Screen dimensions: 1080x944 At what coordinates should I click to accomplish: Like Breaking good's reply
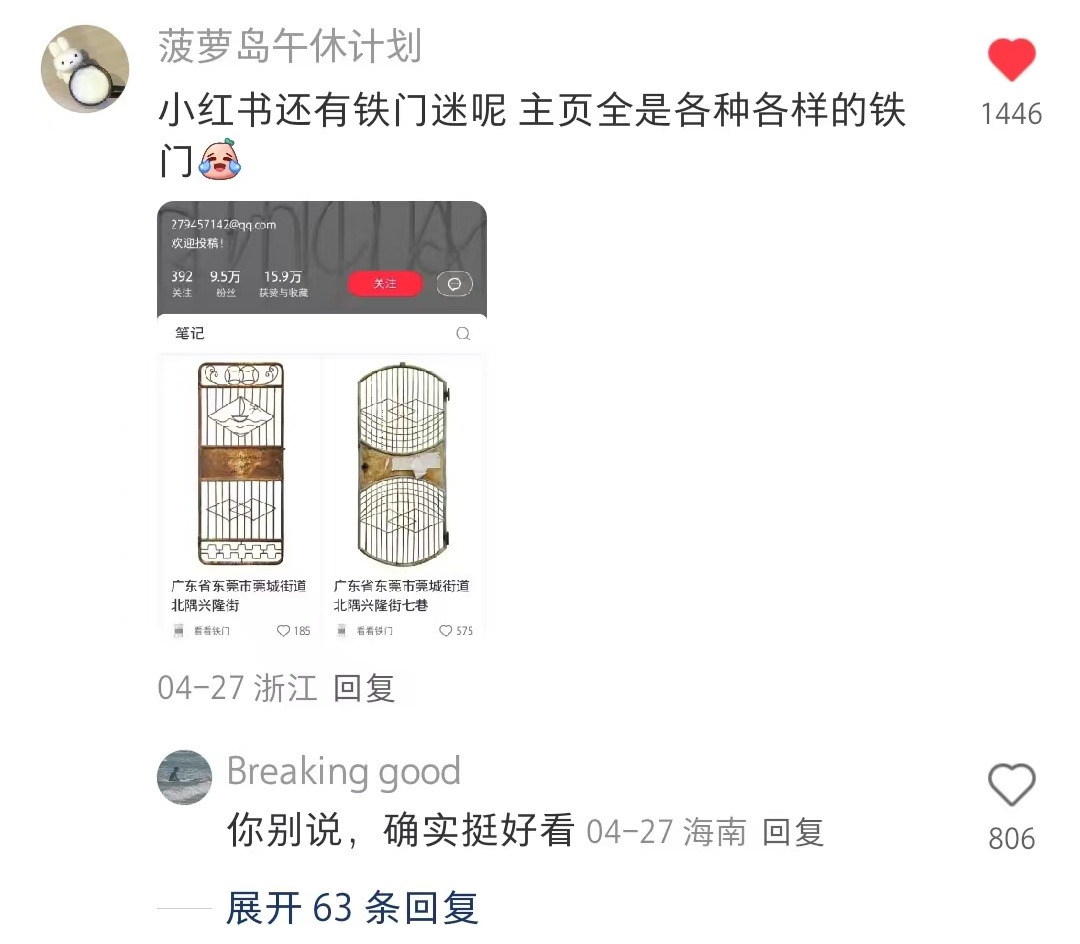(x=1011, y=786)
